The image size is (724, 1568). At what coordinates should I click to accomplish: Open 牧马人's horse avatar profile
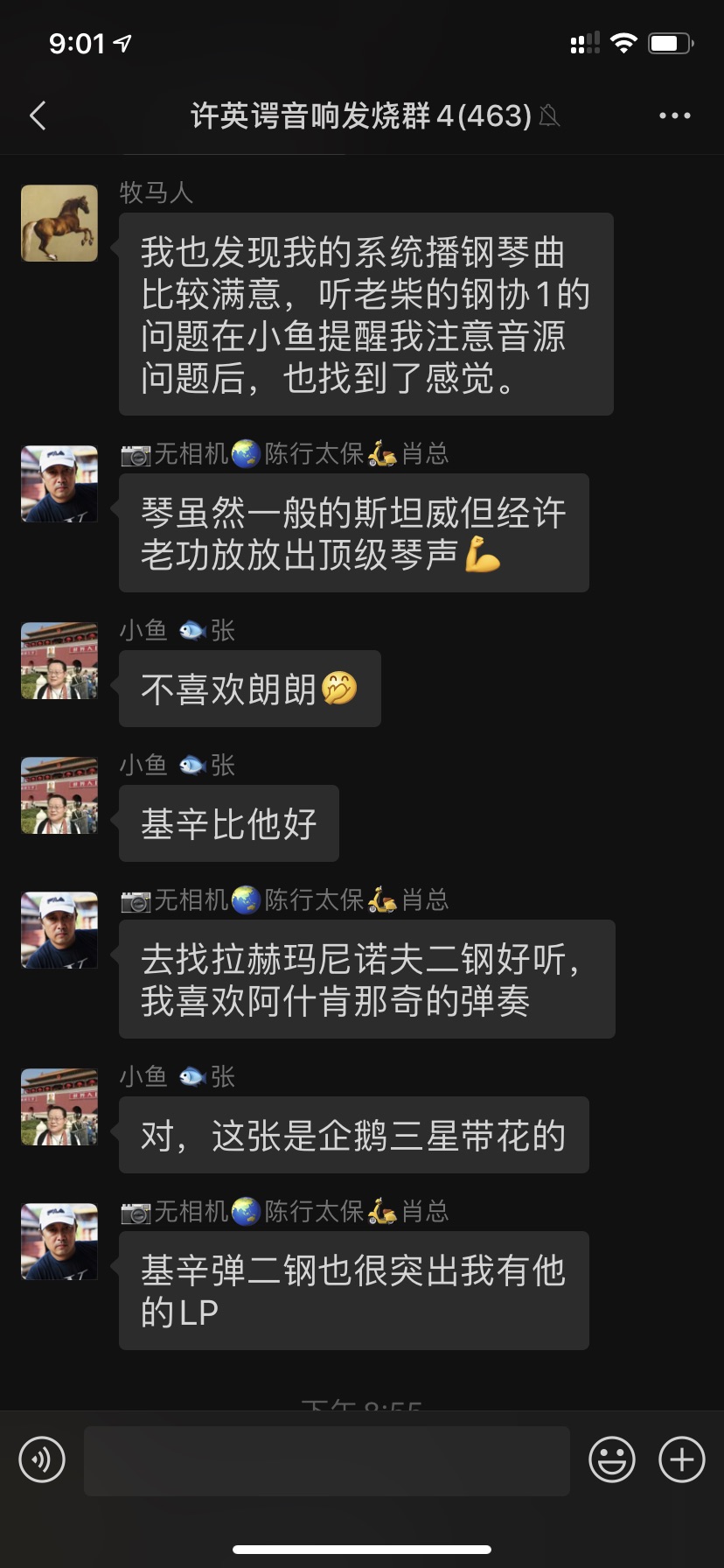59,223
